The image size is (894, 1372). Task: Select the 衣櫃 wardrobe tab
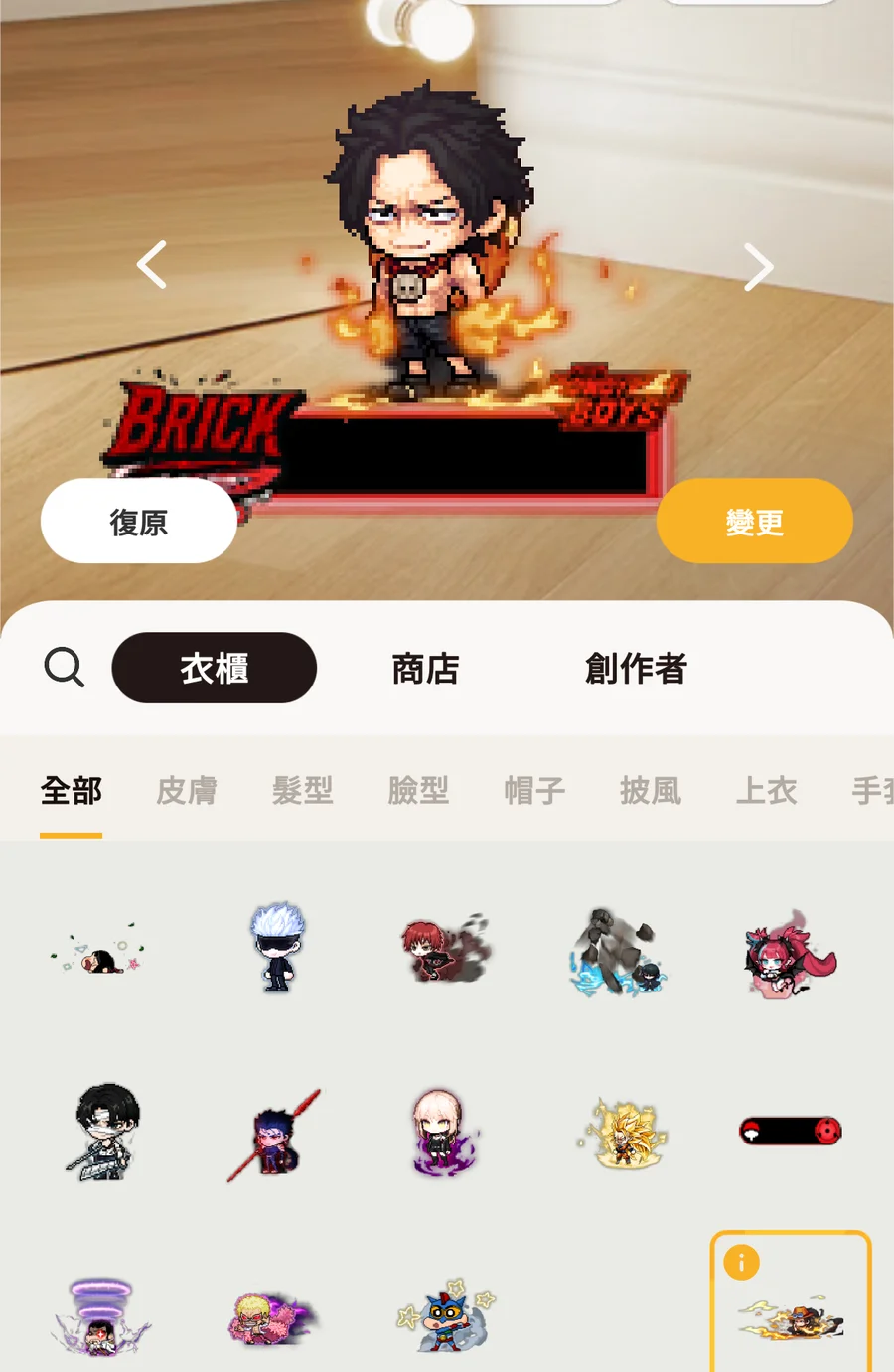215,668
